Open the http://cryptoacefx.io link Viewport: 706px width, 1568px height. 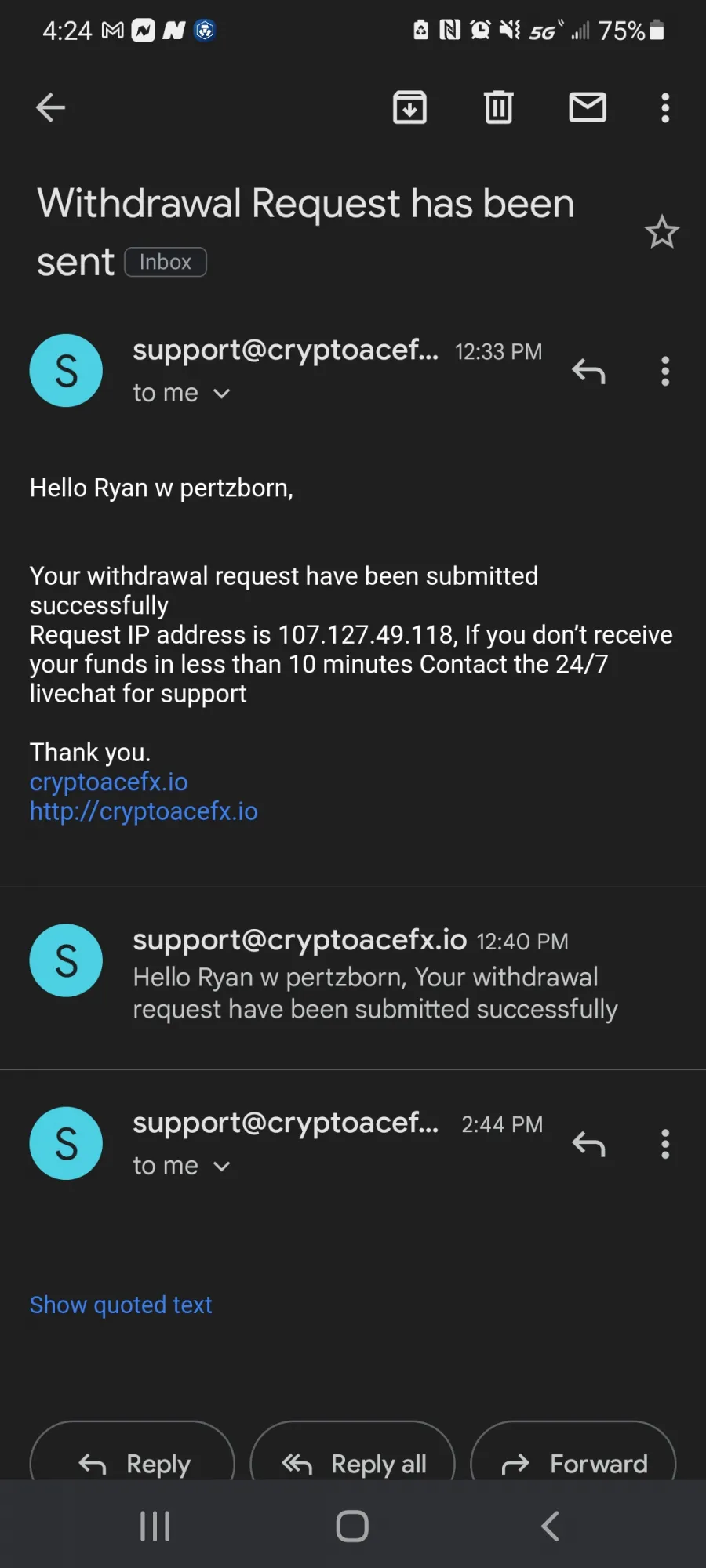pos(144,811)
